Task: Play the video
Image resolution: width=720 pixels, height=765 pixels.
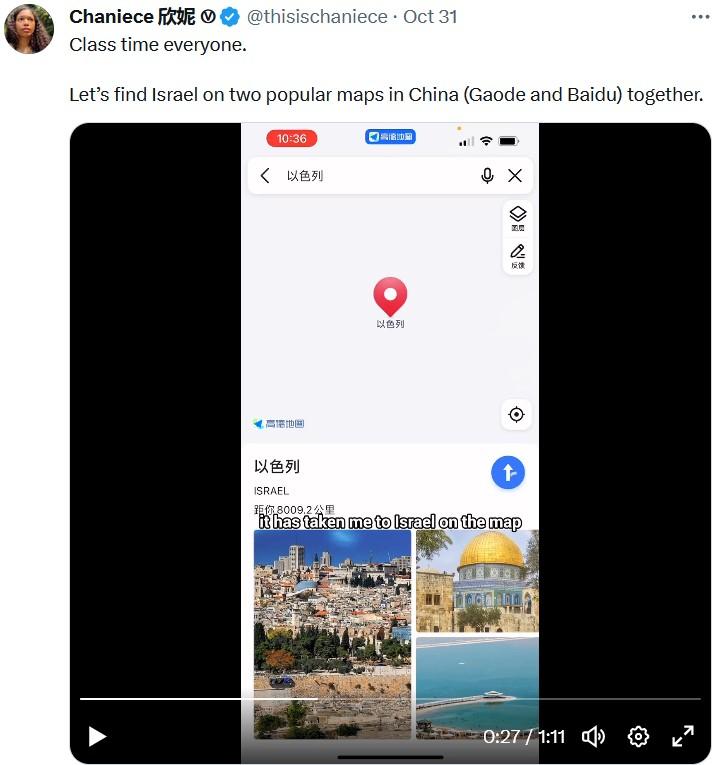Action: (x=97, y=737)
